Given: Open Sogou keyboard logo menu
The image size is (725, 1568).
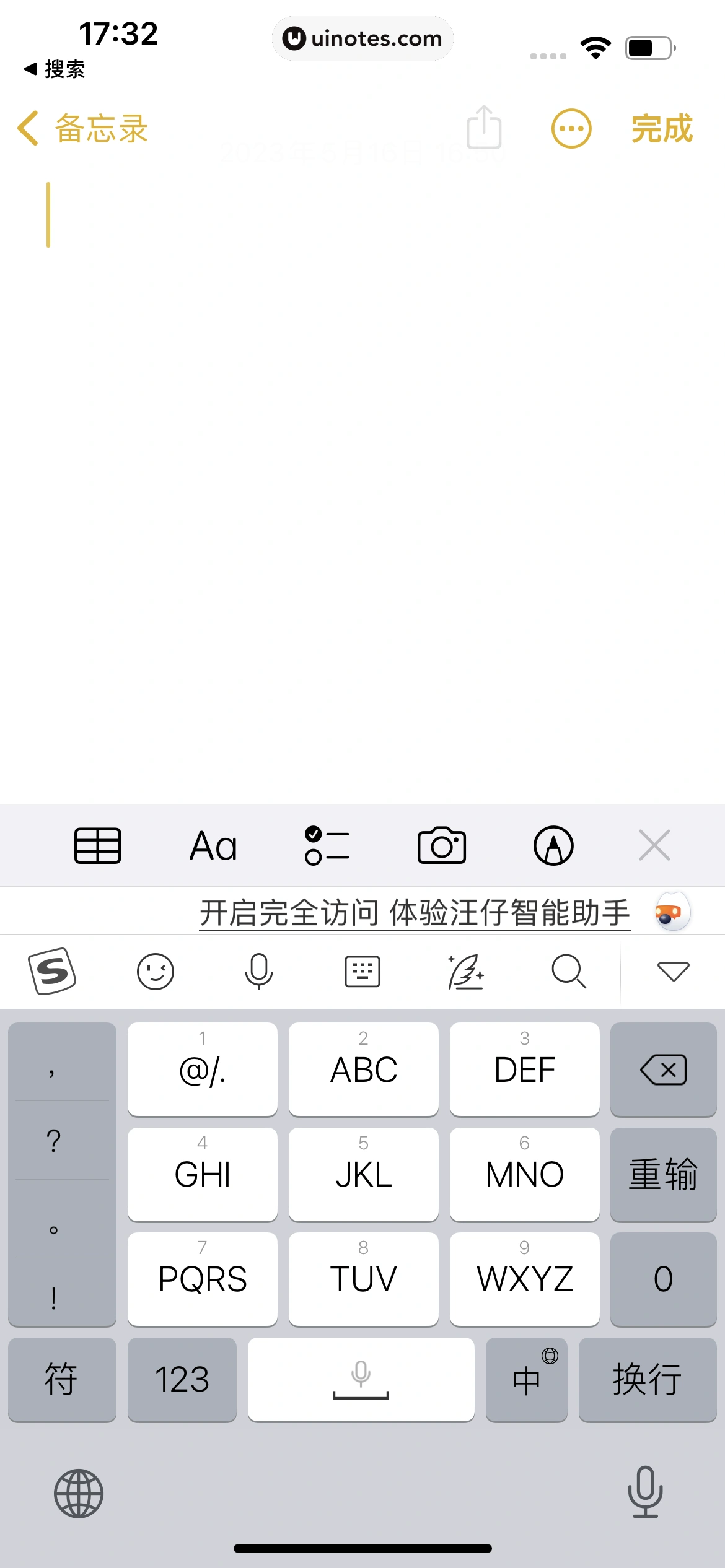Looking at the screenshot, I should [53, 971].
